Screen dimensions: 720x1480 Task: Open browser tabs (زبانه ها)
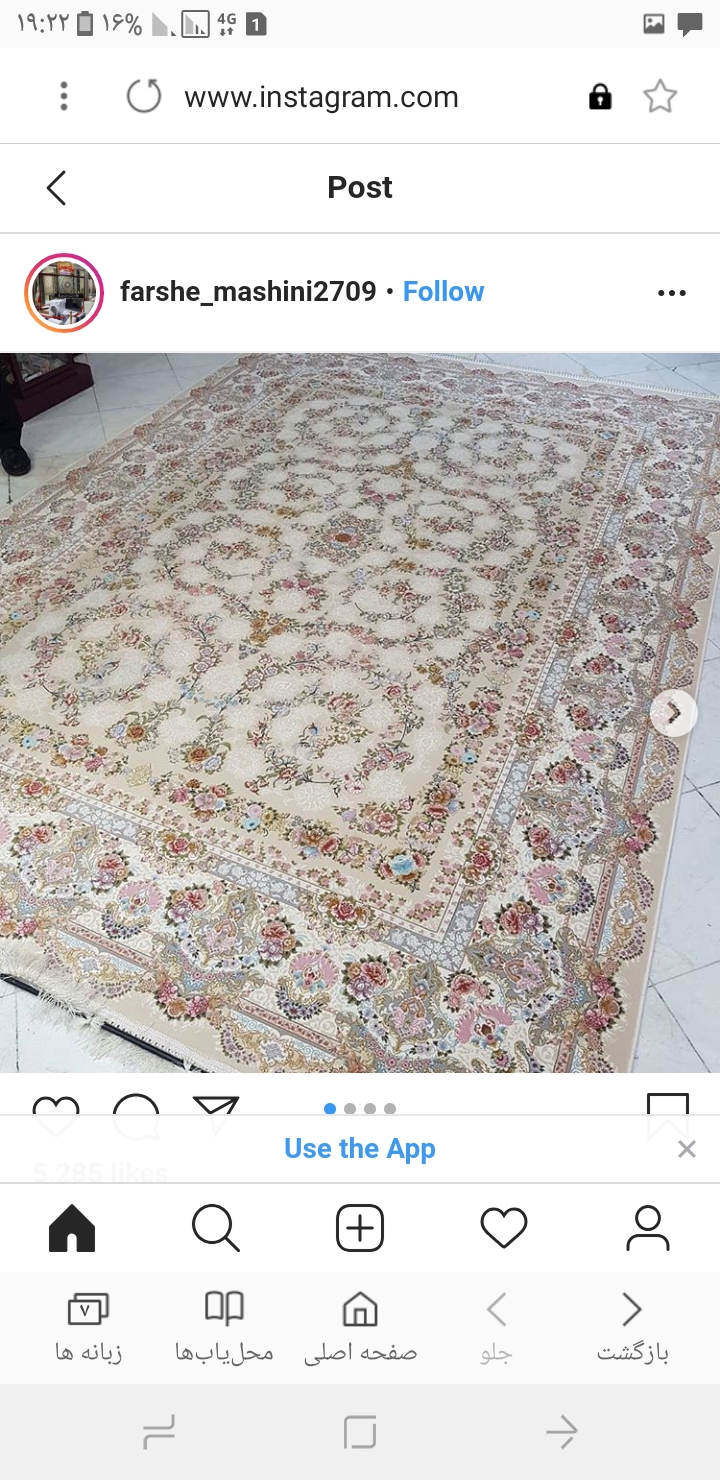[88, 1326]
